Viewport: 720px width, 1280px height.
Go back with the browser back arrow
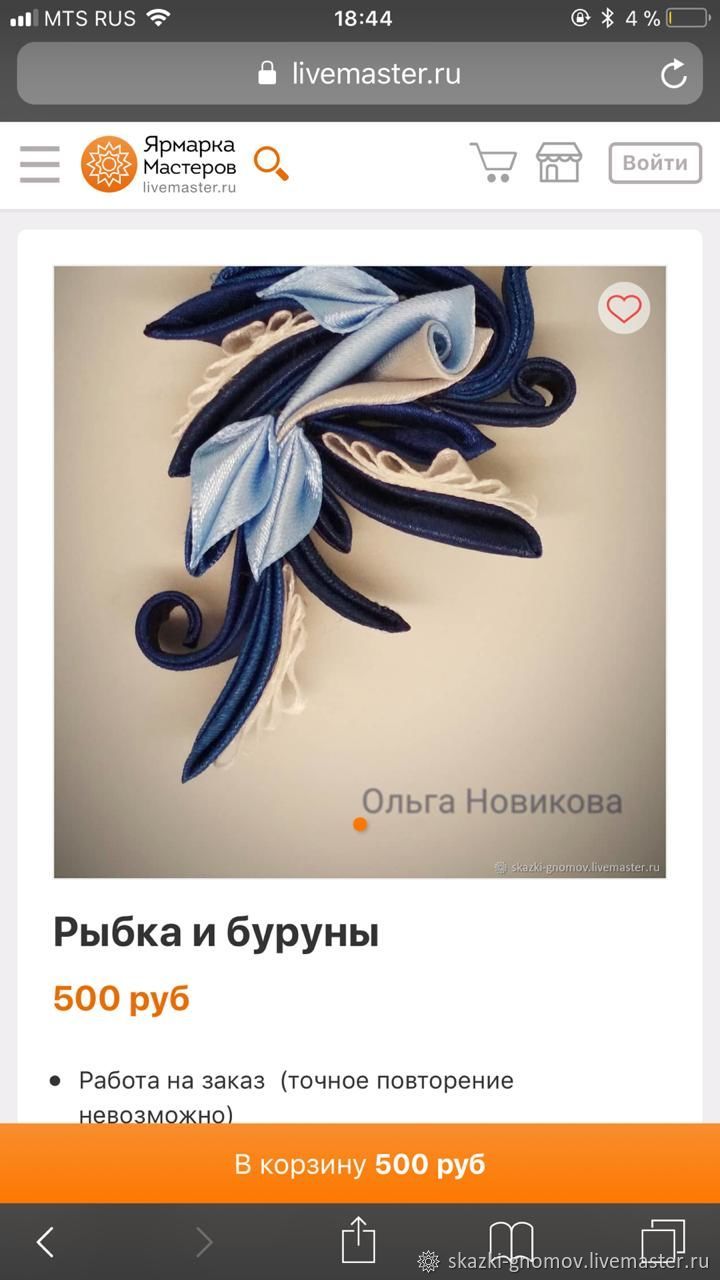[x=44, y=1242]
